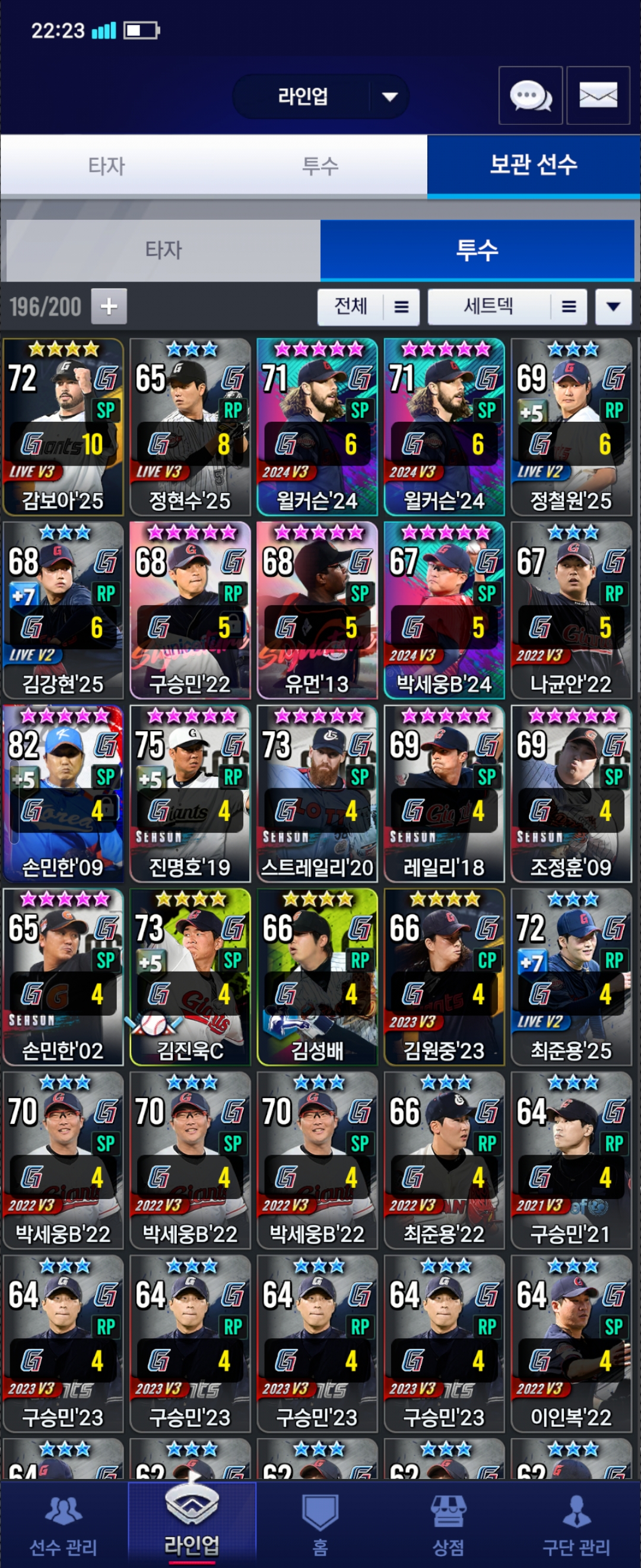Open the mail envelope icon

[x=598, y=96]
